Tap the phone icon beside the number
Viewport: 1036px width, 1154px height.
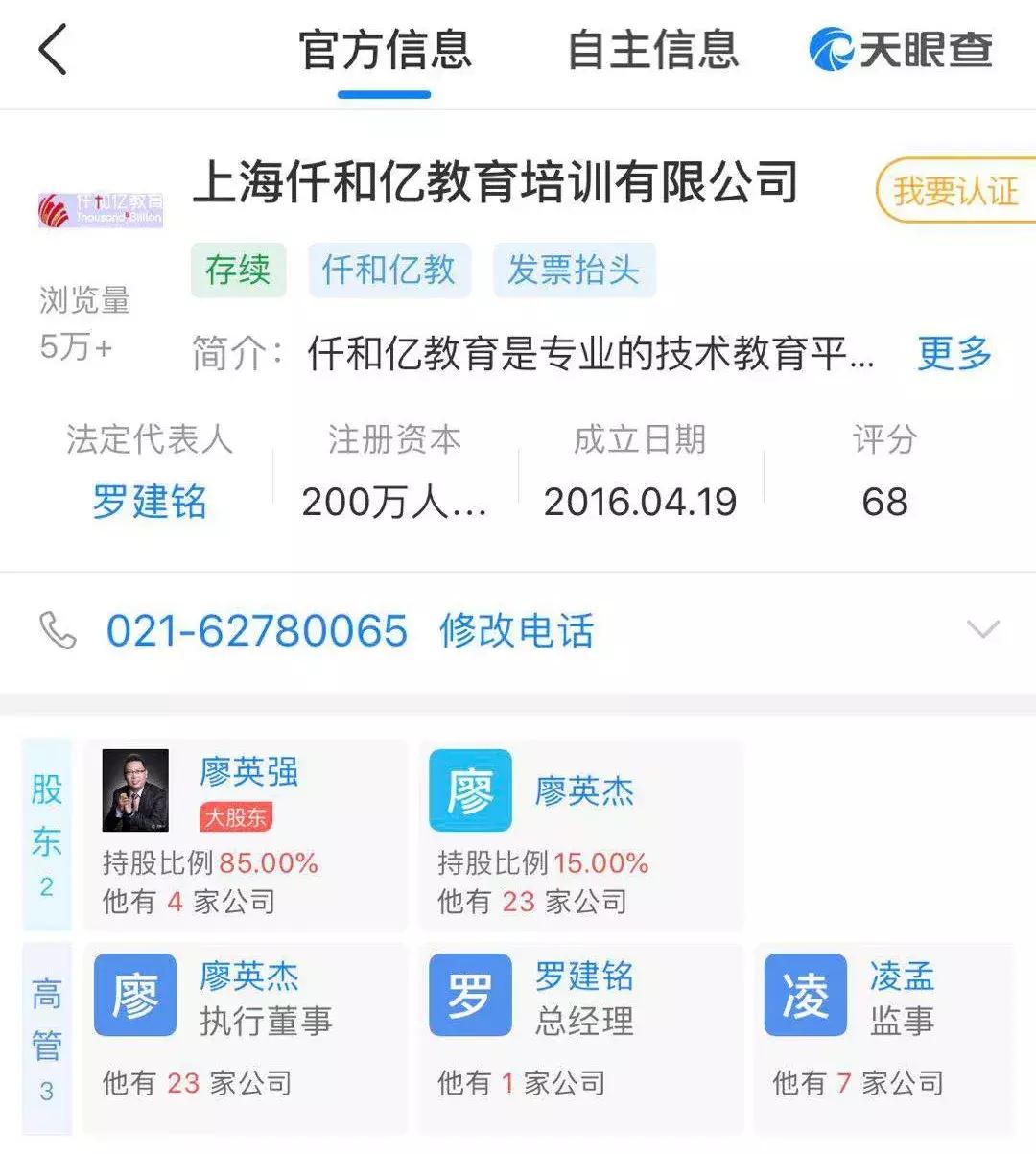point(59,630)
